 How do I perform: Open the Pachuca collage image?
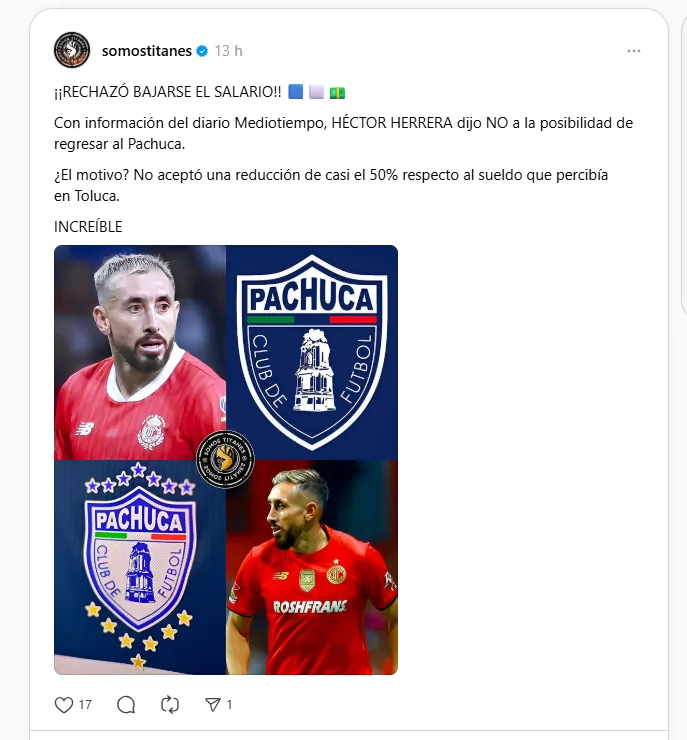coord(226,460)
